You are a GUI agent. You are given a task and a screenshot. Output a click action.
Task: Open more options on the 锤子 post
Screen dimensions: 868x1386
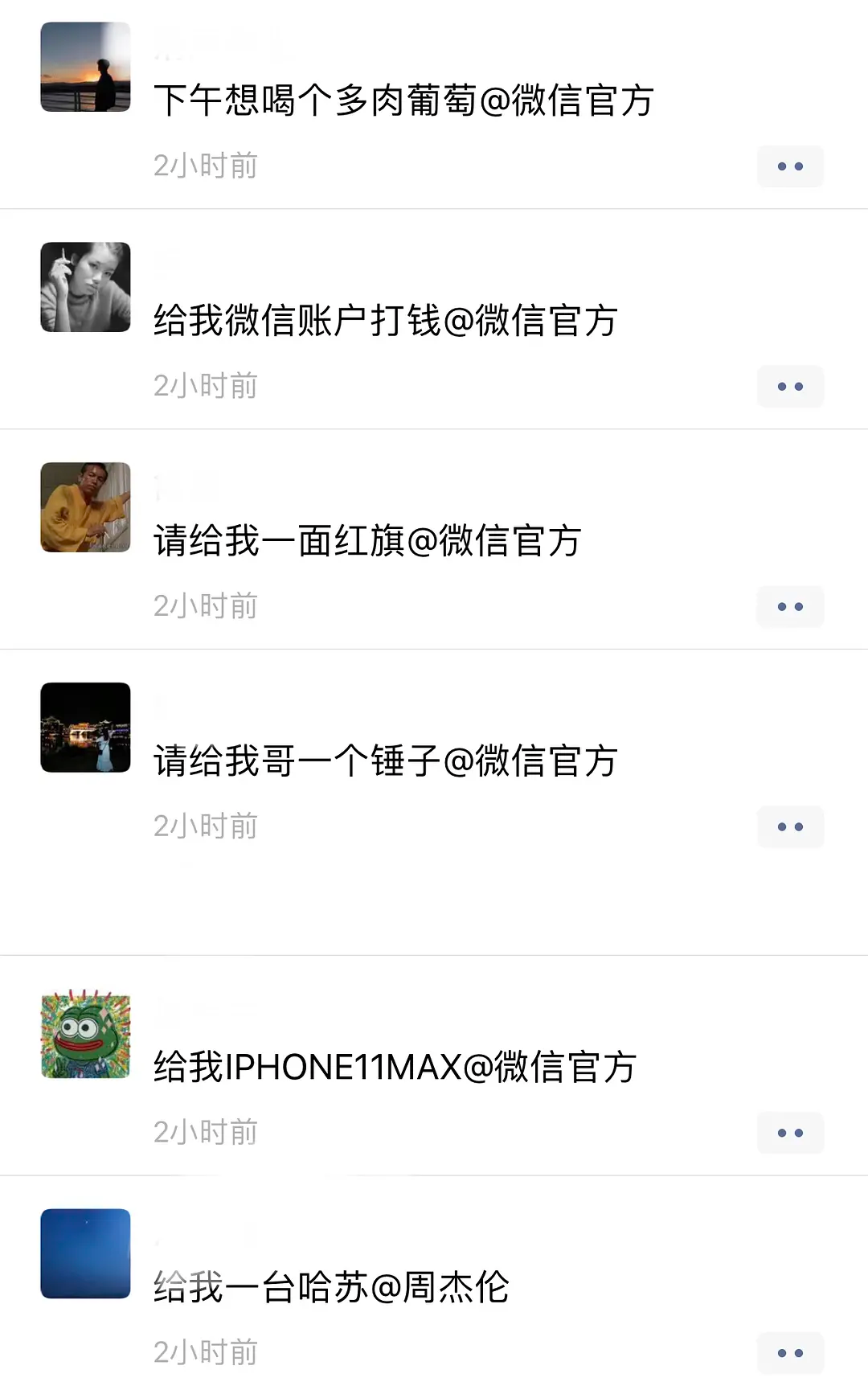790,826
